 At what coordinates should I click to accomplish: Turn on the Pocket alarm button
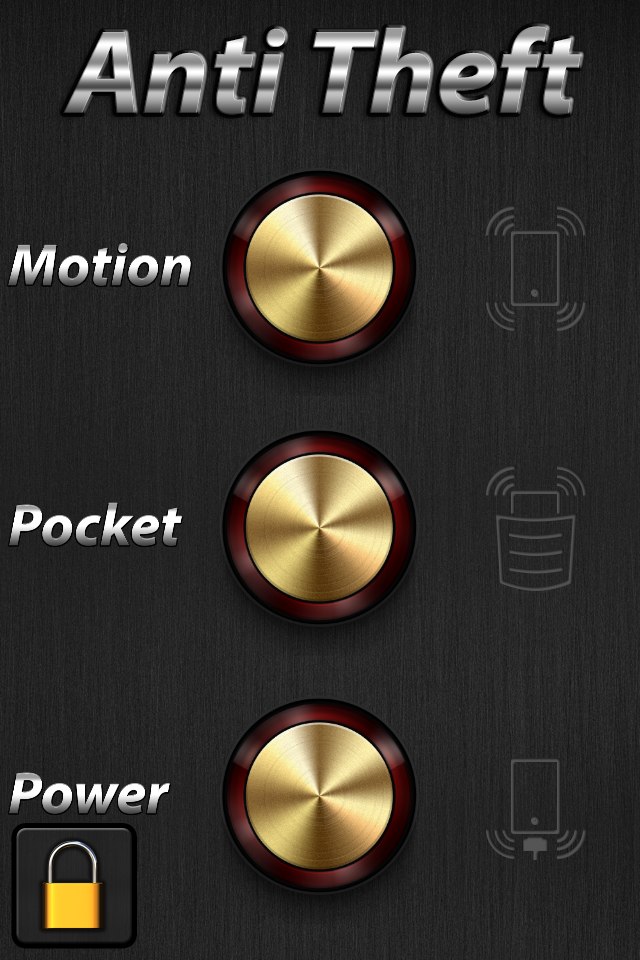tap(319, 528)
